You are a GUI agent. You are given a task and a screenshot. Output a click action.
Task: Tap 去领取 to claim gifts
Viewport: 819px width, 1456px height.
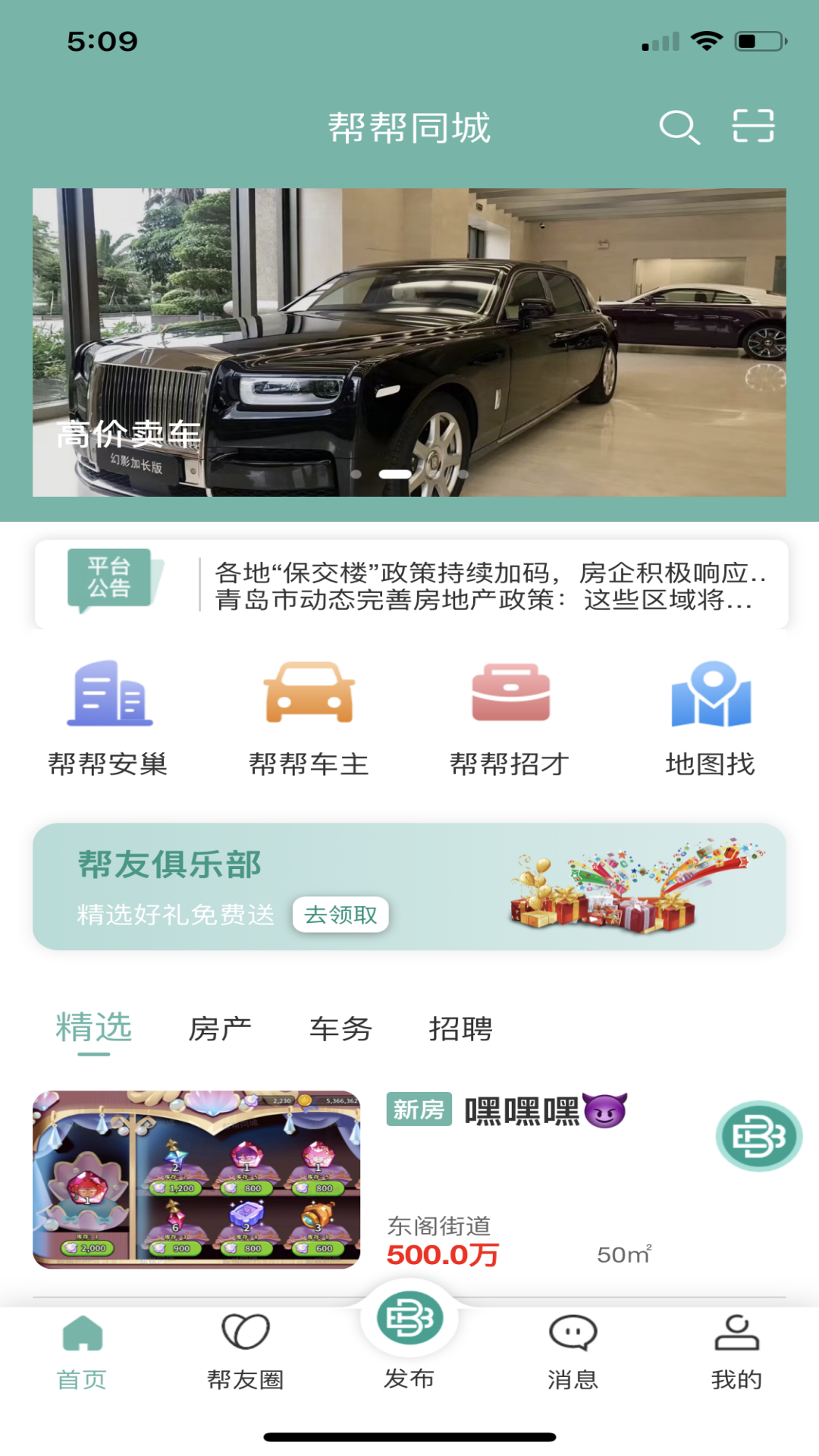tap(340, 915)
